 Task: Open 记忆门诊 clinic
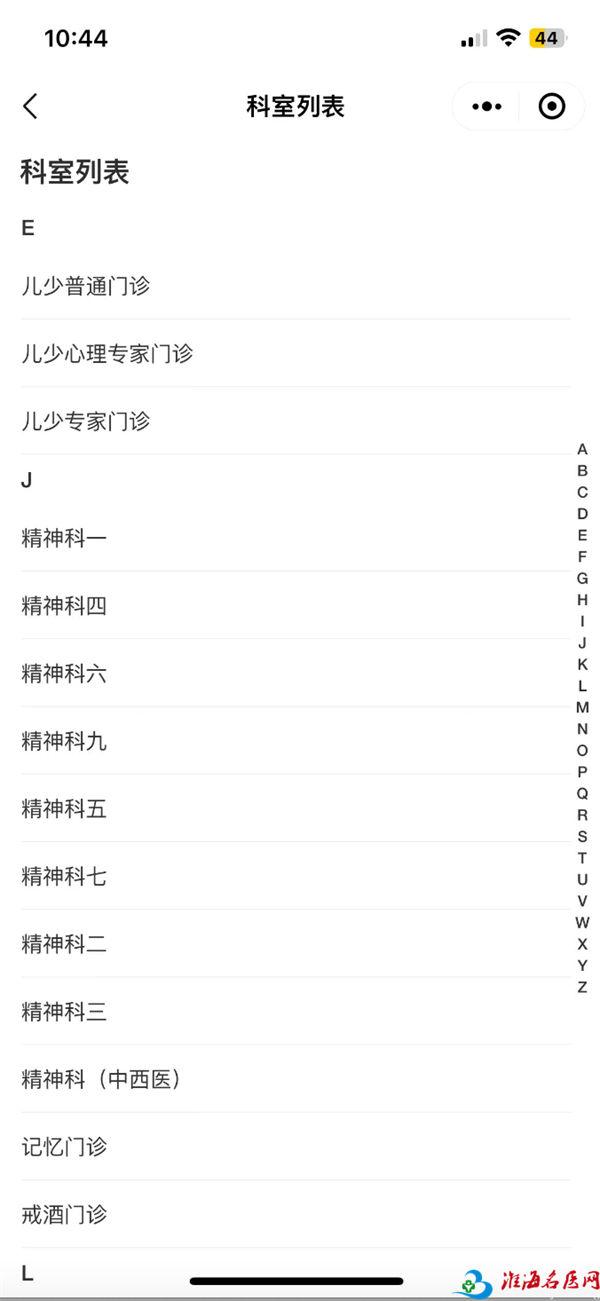coord(296,1146)
